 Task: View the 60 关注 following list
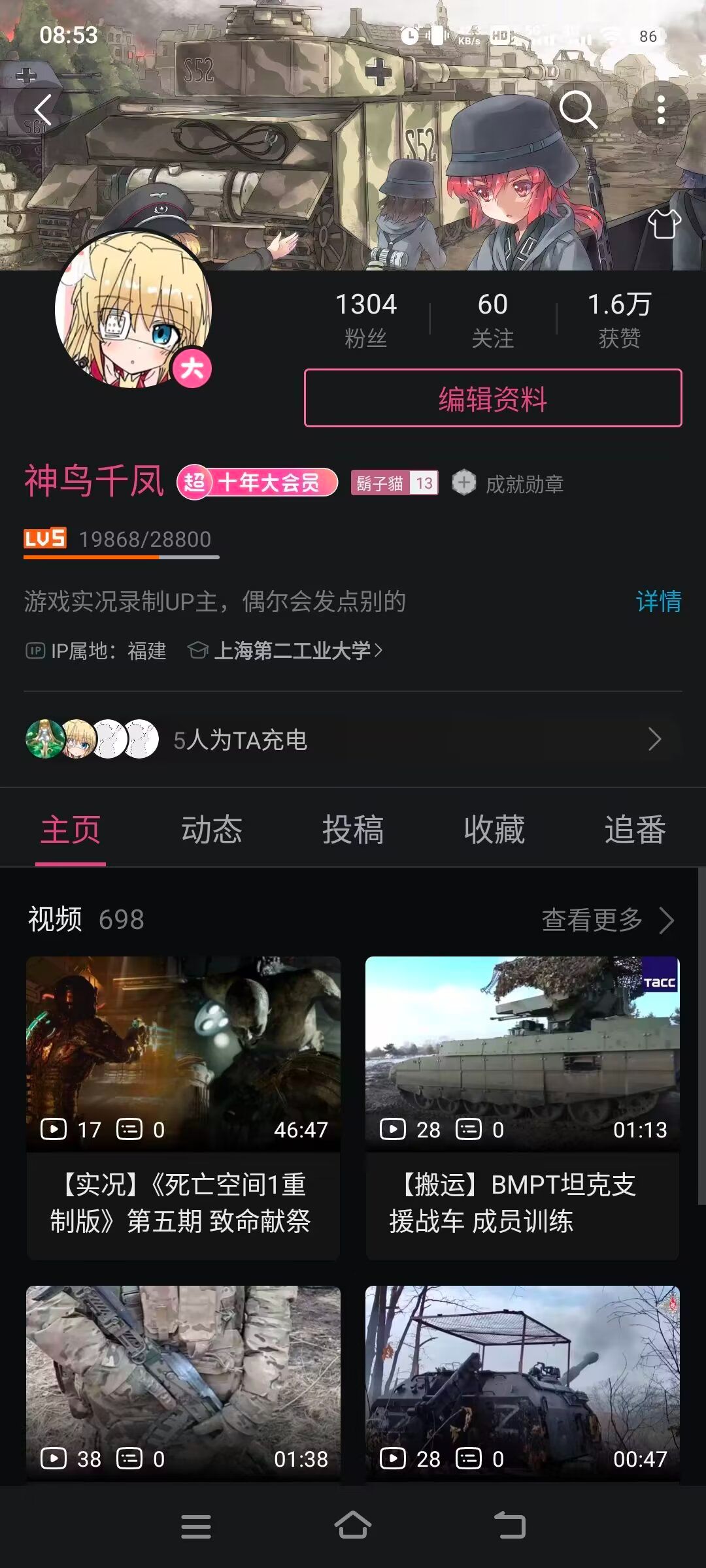click(493, 319)
